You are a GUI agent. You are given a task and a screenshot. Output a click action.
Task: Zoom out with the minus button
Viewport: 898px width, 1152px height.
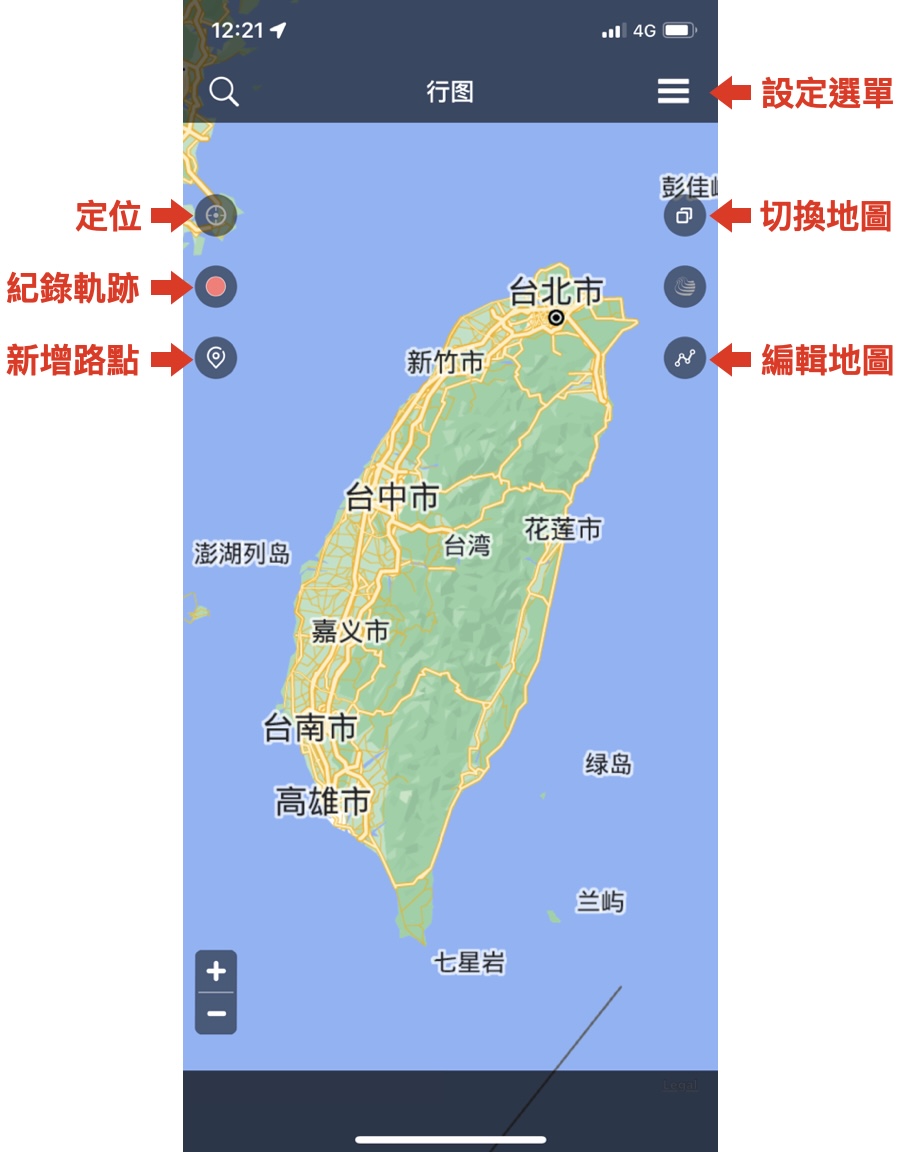coord(216,1014)
